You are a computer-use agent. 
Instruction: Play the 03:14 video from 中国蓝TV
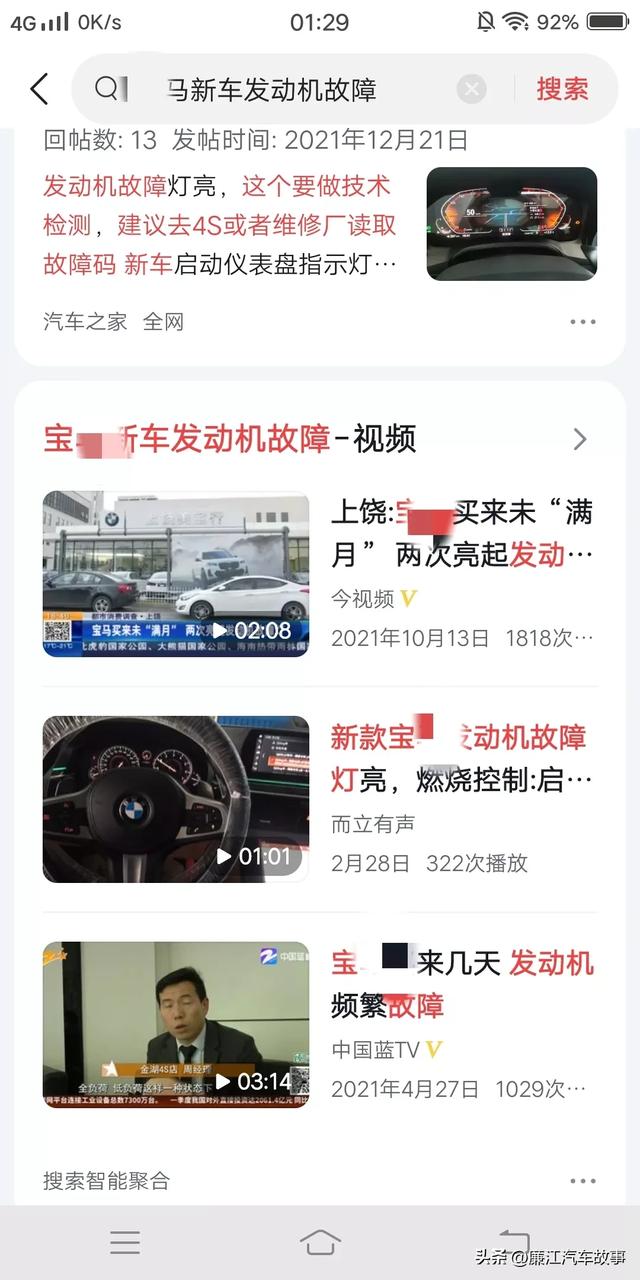(x=176, y=1024)
